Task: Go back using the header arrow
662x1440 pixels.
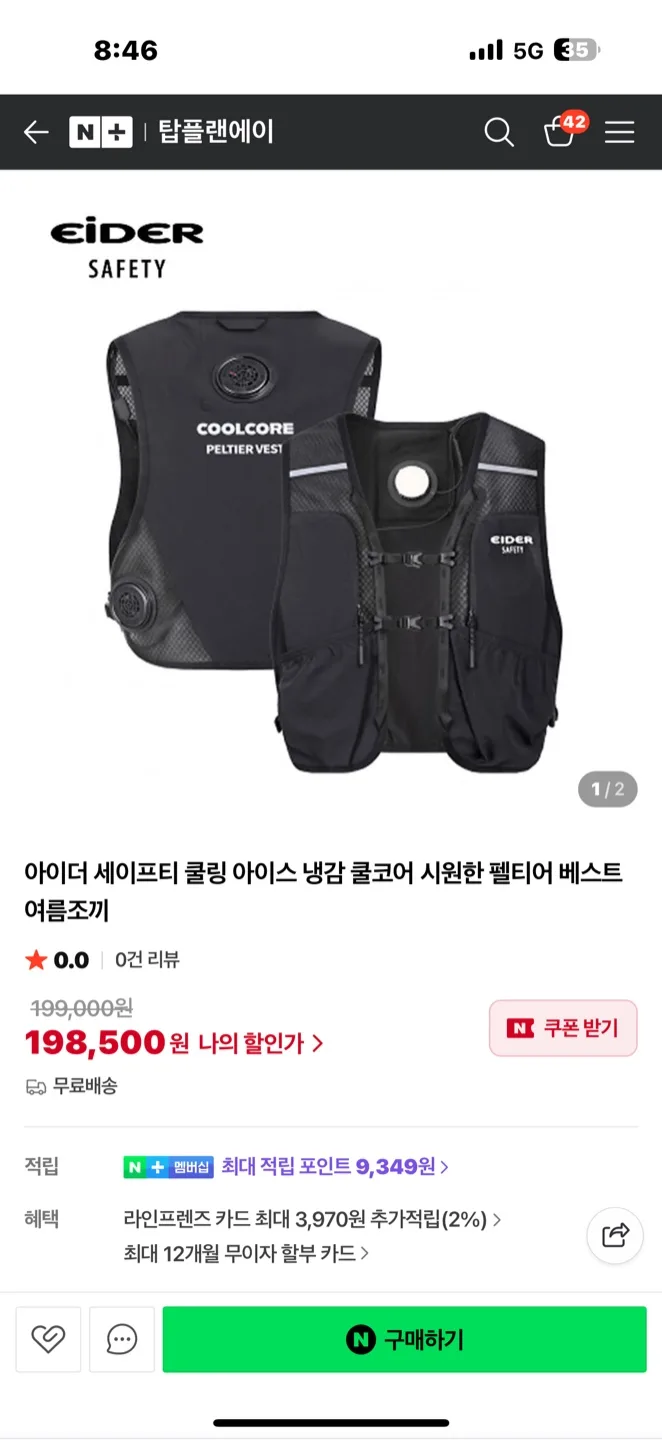Action: tap(36, 132)
